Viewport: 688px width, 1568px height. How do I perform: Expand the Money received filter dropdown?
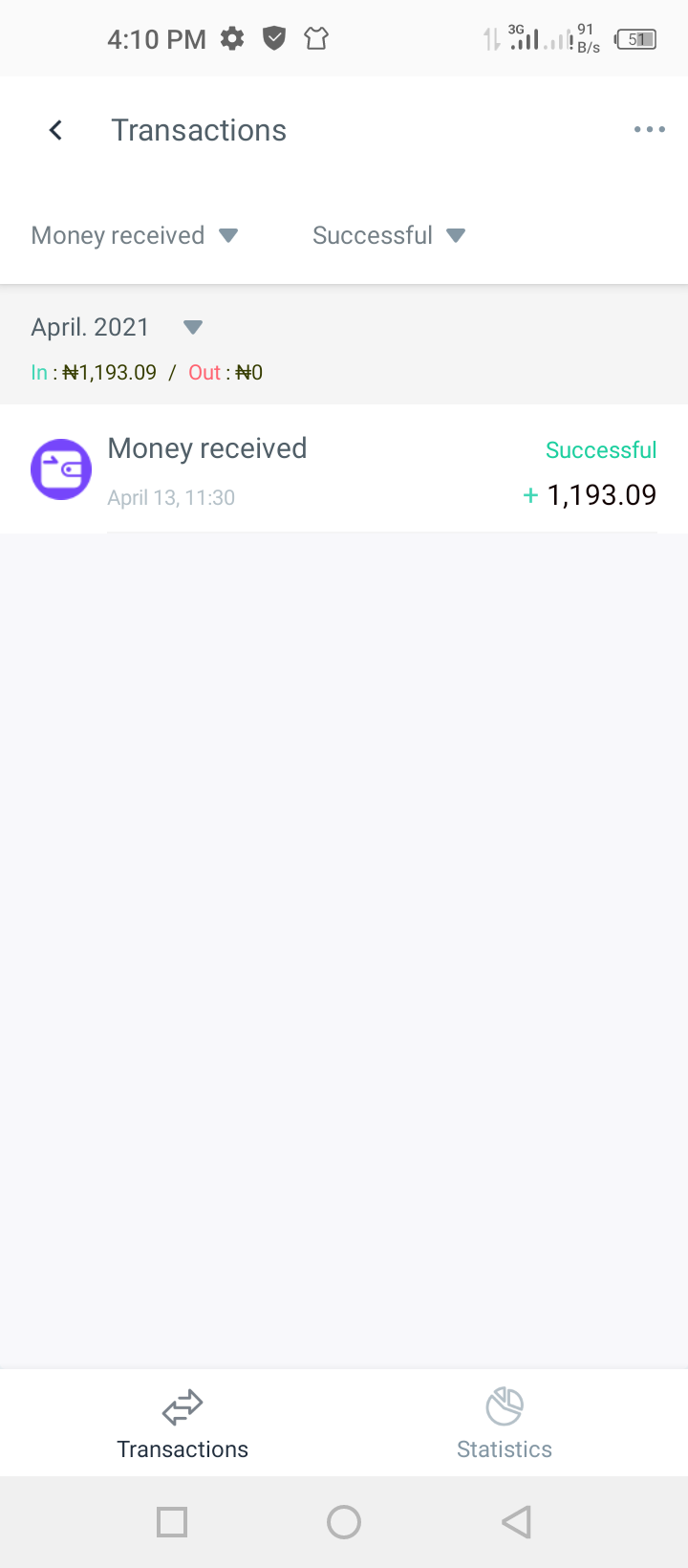(134, 235)
